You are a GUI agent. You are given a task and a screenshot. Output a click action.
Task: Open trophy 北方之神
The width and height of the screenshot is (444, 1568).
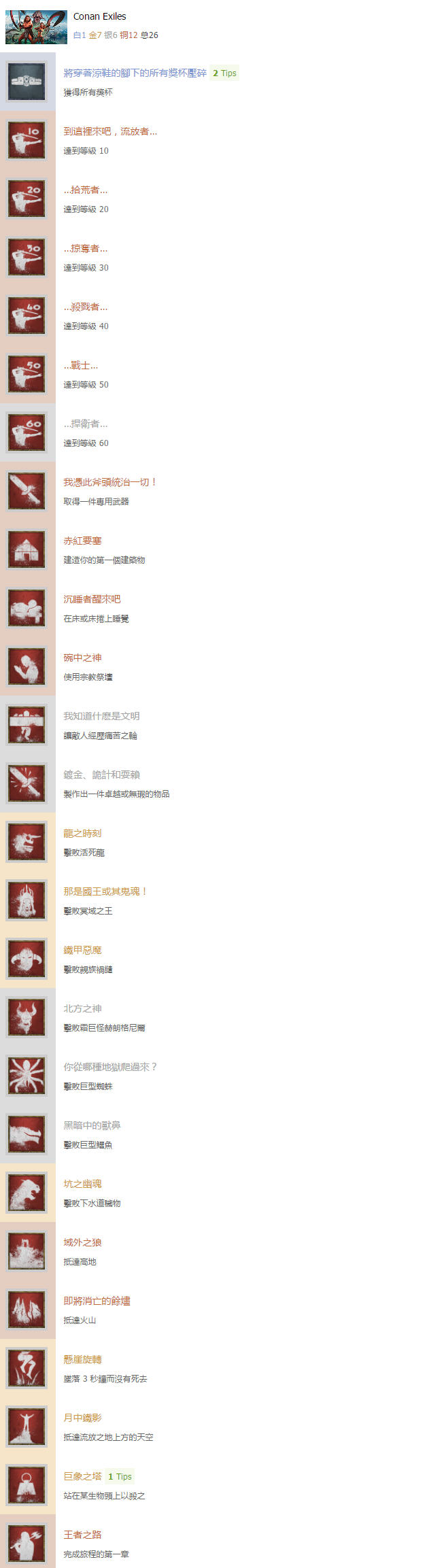[x=82, y=1008]
